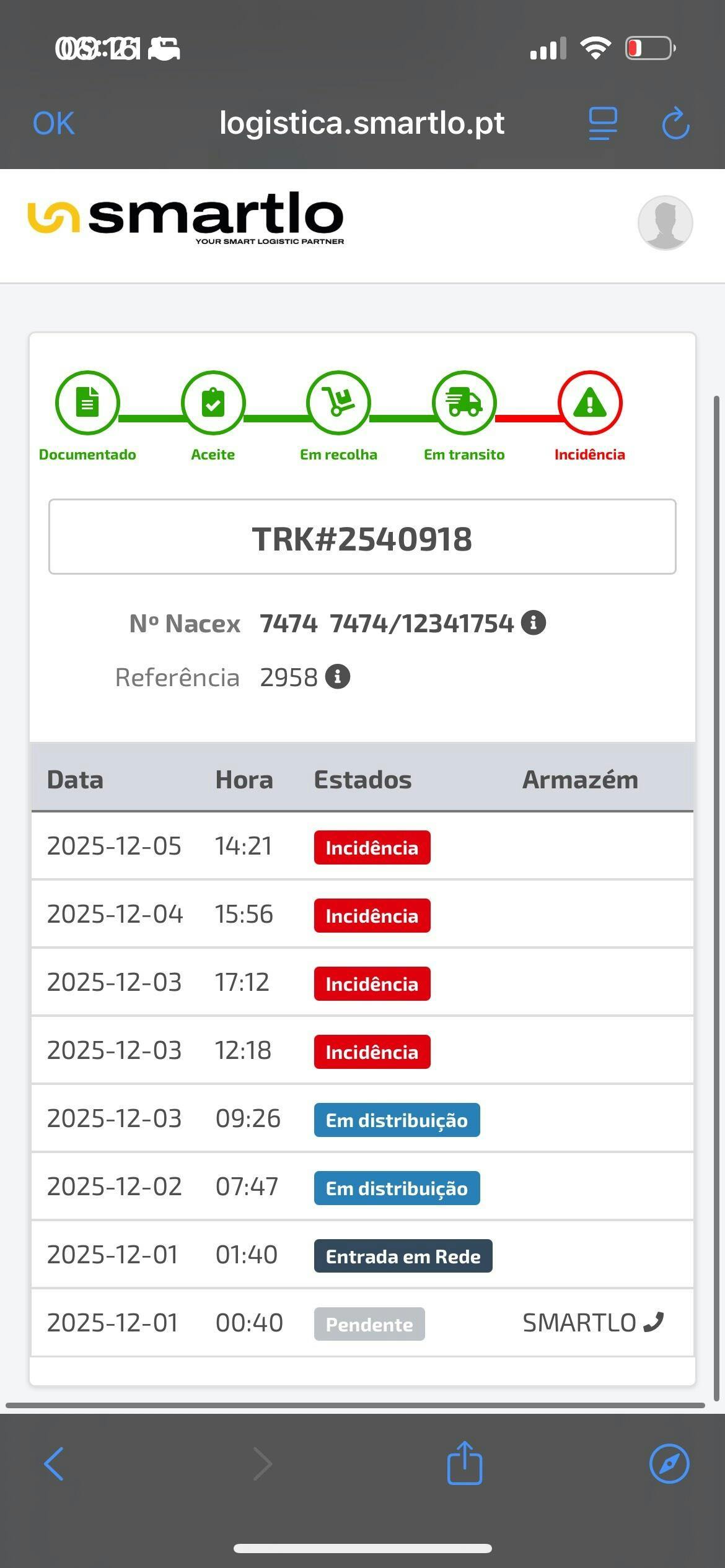This screenshot has width=725, height=1568.
Task: Go back to the previous page
Action: [x=54, y=1464]
